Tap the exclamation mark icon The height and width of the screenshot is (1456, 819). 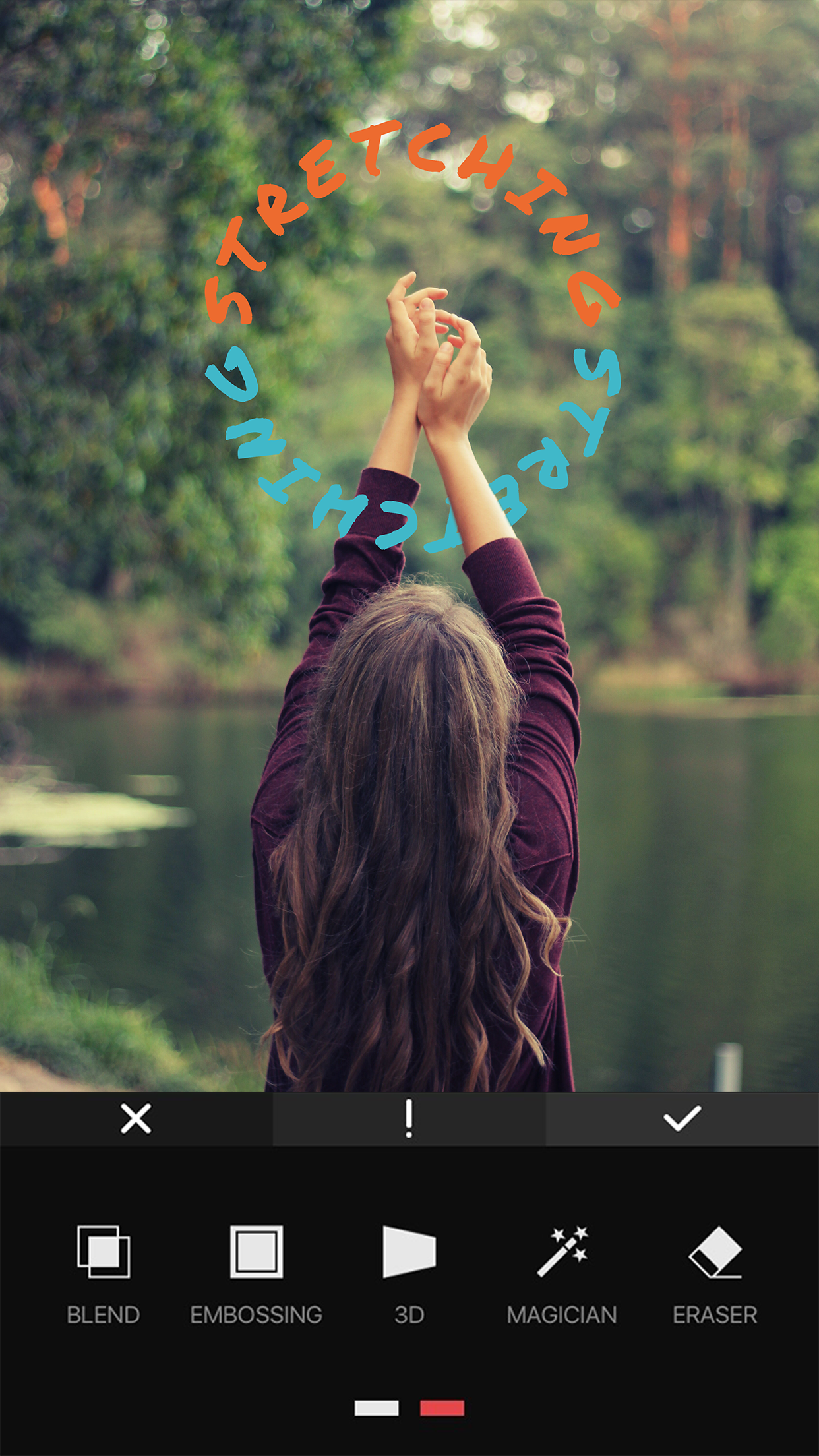409,1120
